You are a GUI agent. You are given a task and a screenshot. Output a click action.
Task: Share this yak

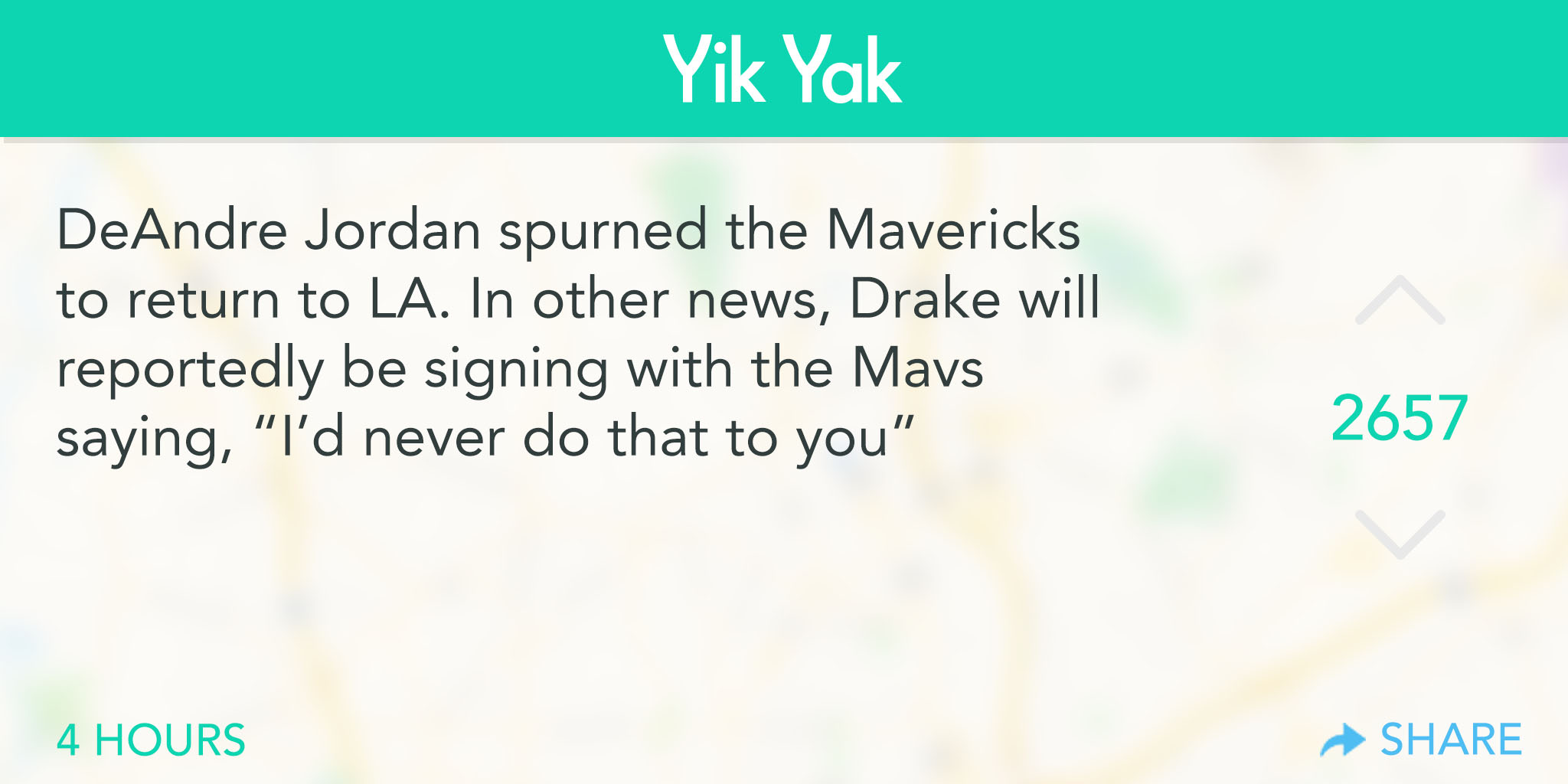click(x=1422, y=740)
